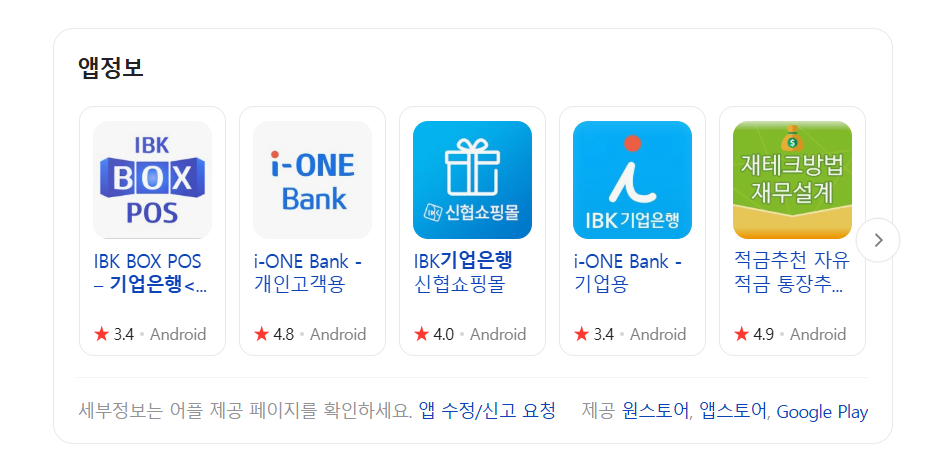Tap the 앱 수정/신고 요청 link
937x465 pixels.
[x=487, y=411]
